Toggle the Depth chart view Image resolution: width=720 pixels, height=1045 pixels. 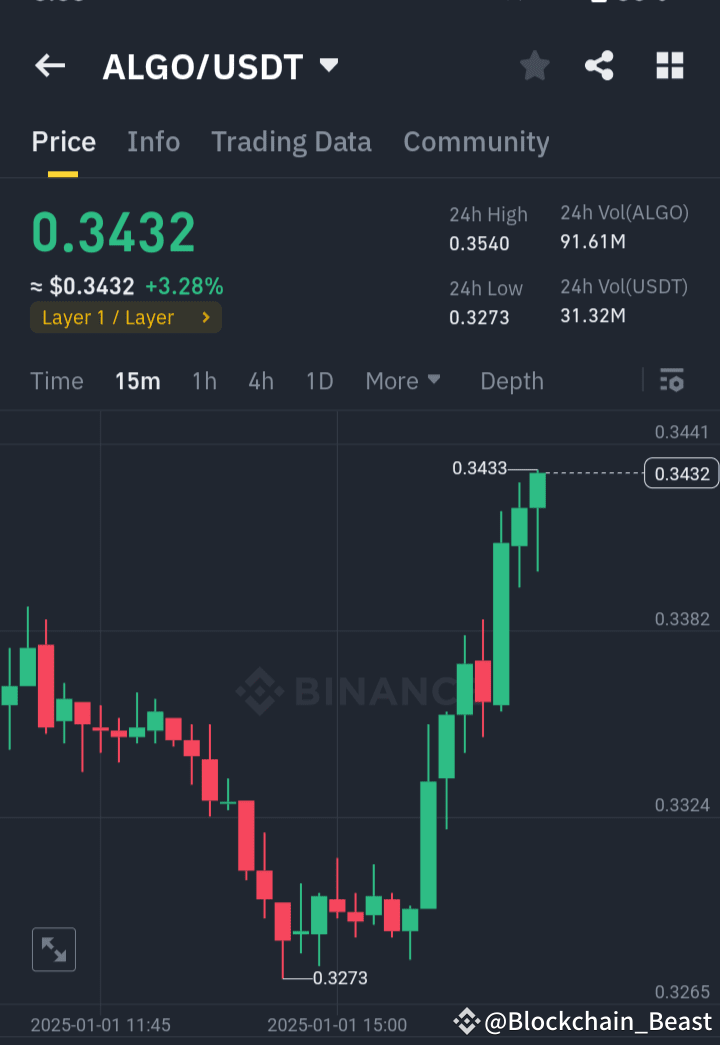coord(511,381)
